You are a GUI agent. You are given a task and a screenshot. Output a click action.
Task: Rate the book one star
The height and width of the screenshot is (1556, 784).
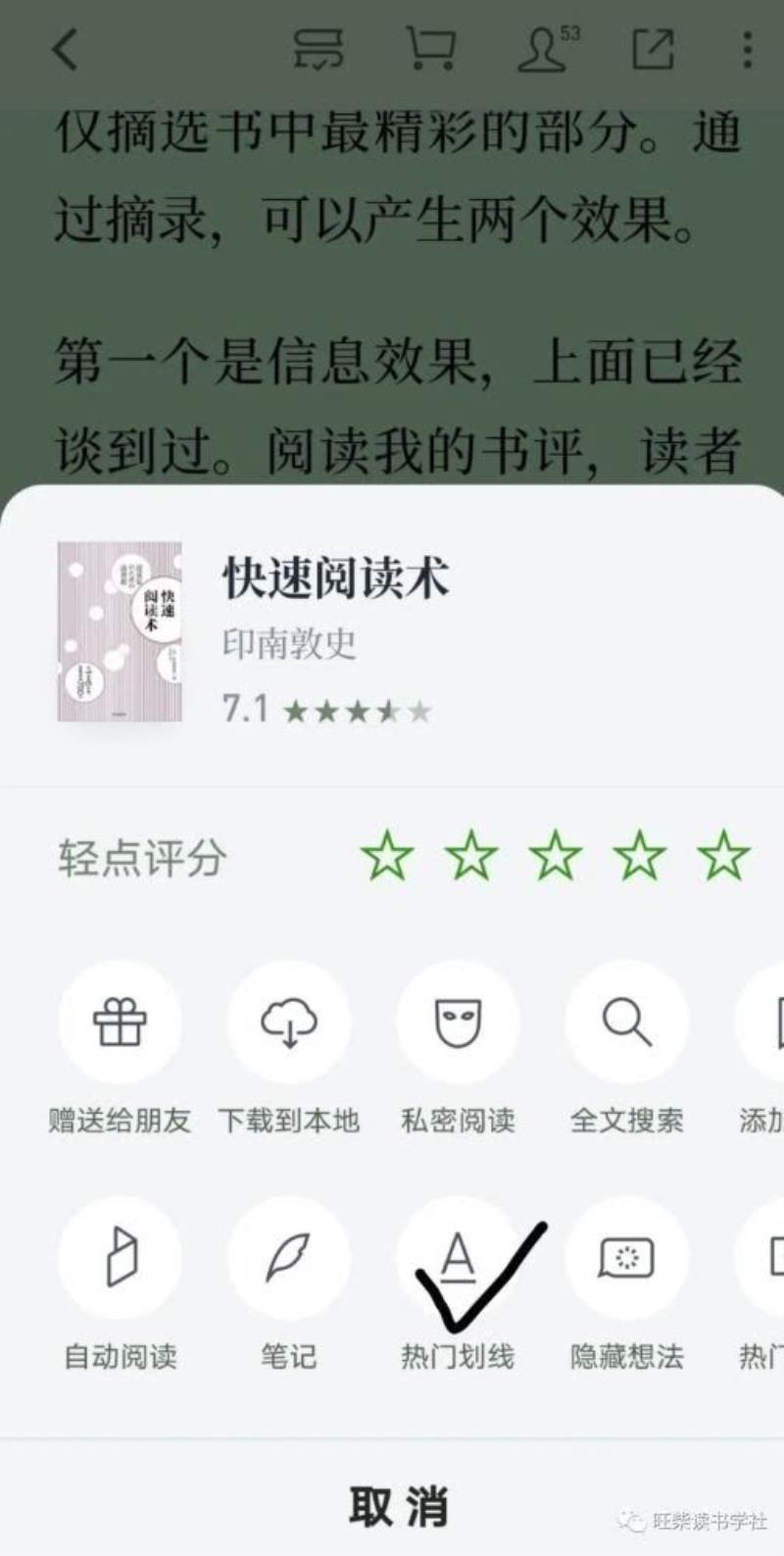coord(387,856)
